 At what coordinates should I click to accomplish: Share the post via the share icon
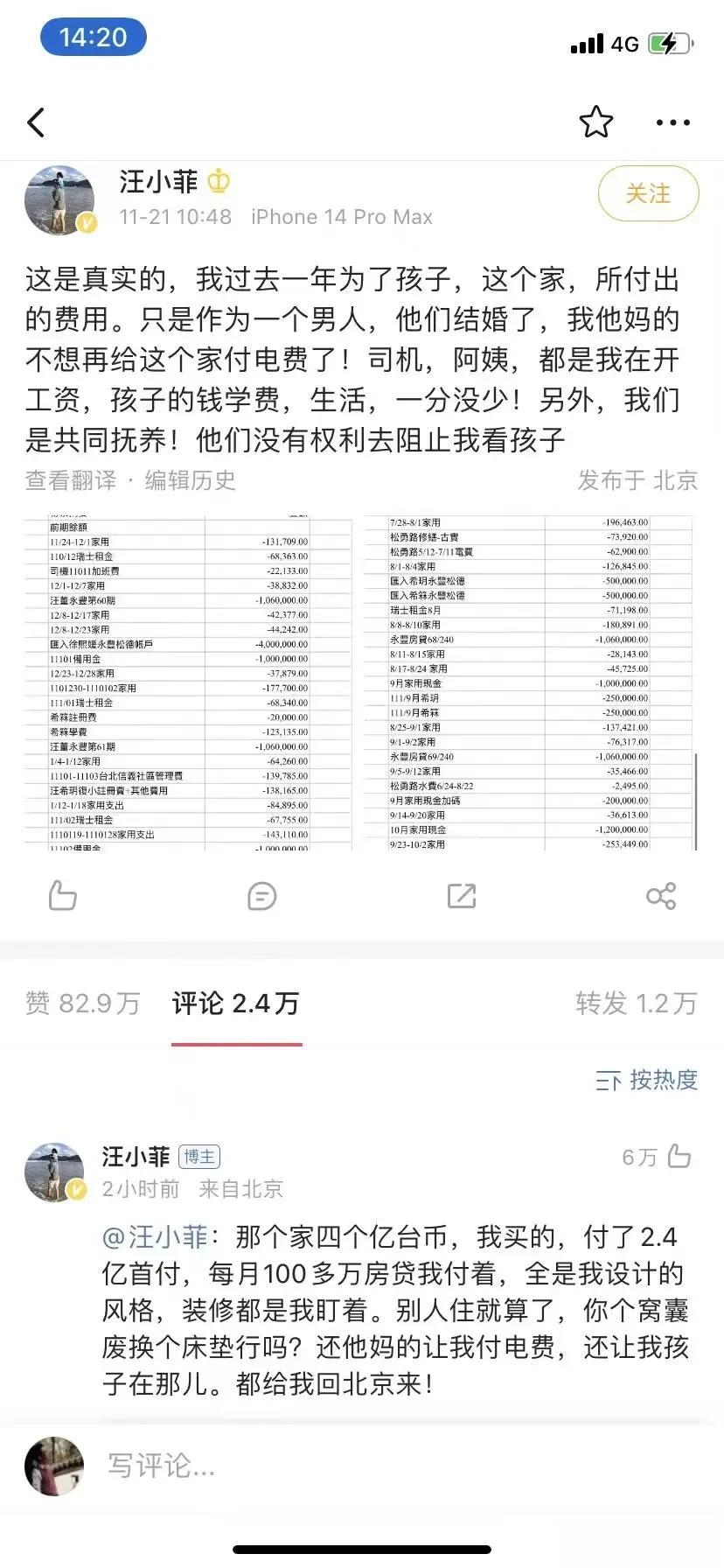661,895
